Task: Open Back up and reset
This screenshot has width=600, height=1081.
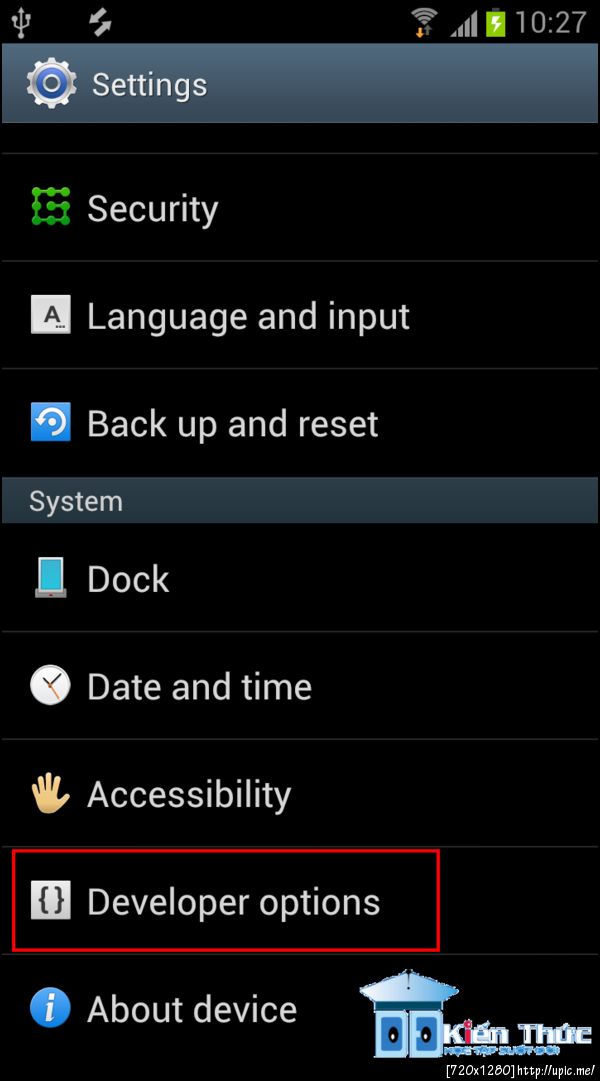Action: pos(232,424)
